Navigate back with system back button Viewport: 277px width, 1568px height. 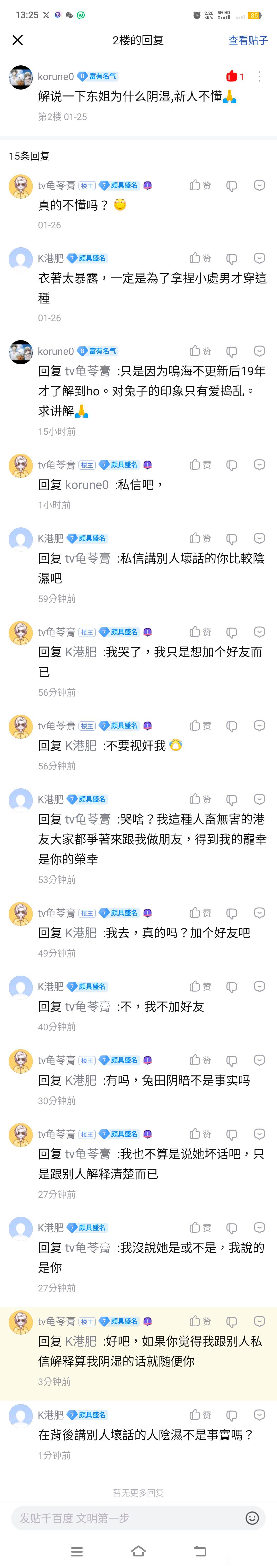coord(200,1551)
